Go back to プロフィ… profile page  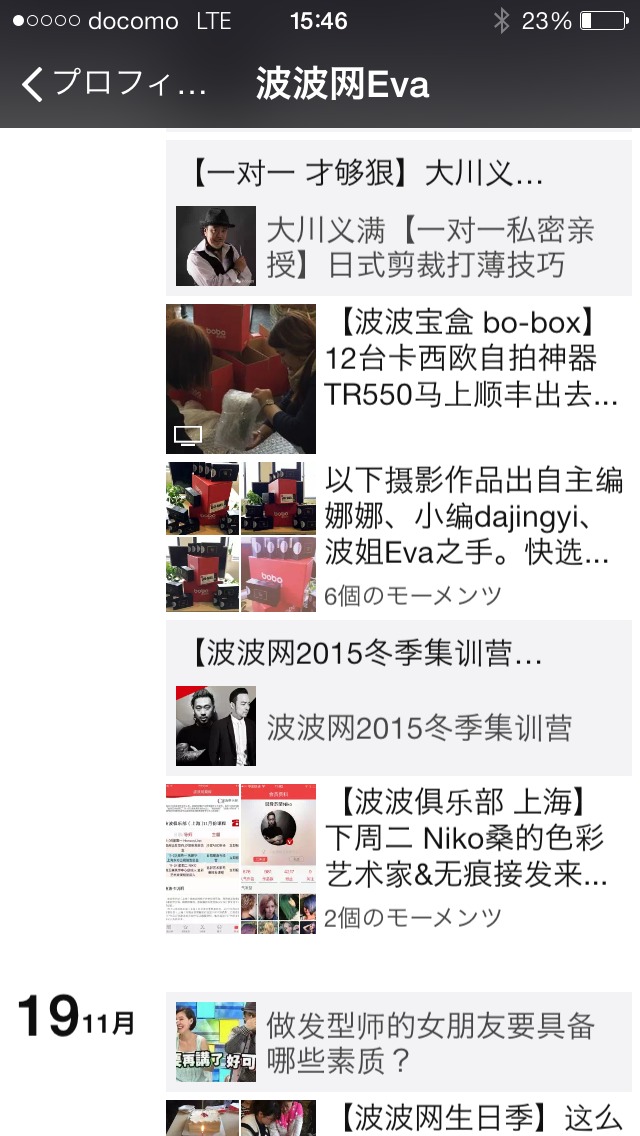[113, 84]
